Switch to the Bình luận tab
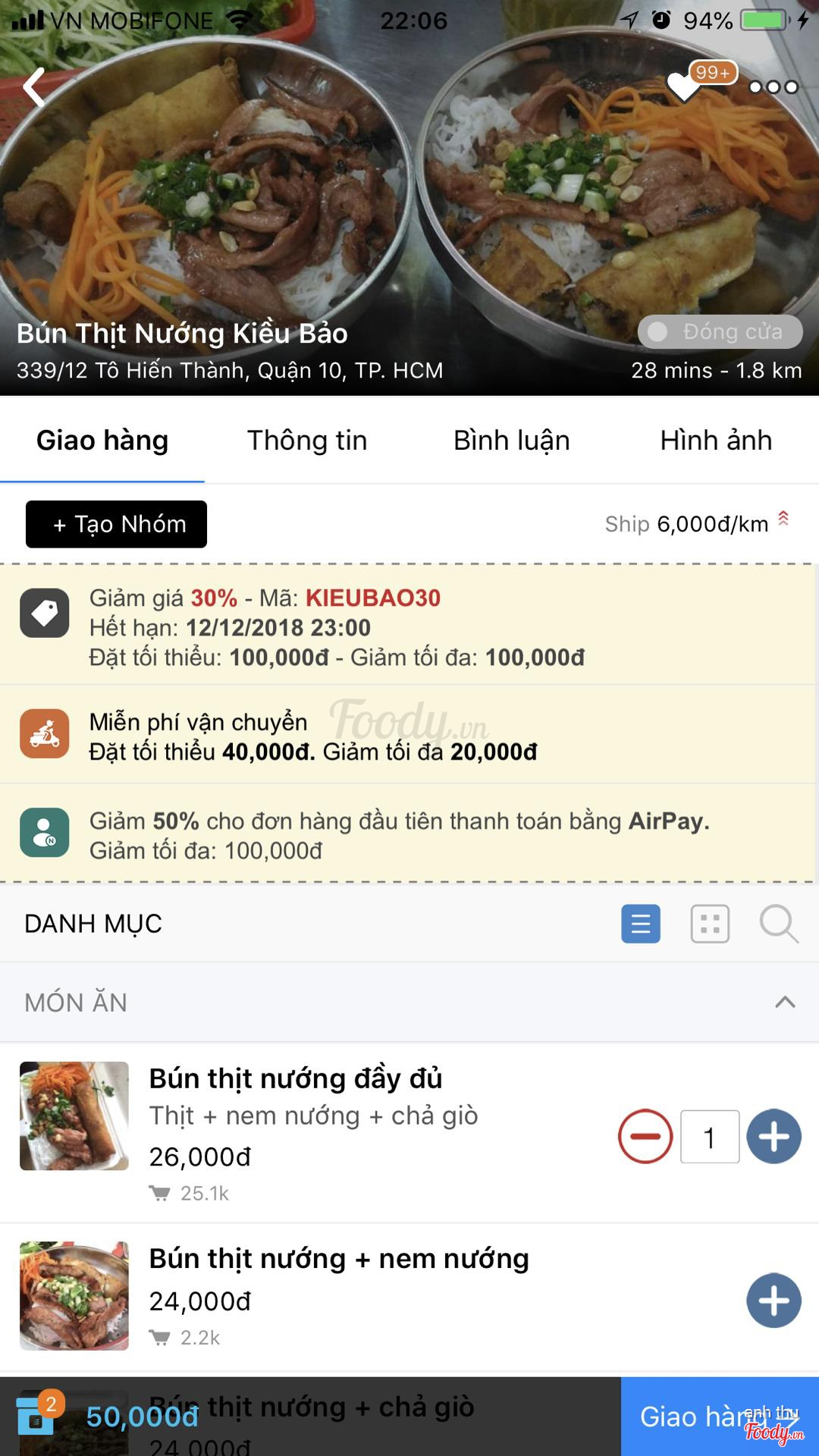Screen dimensions: 819x1456 click(x=512, y=441)
